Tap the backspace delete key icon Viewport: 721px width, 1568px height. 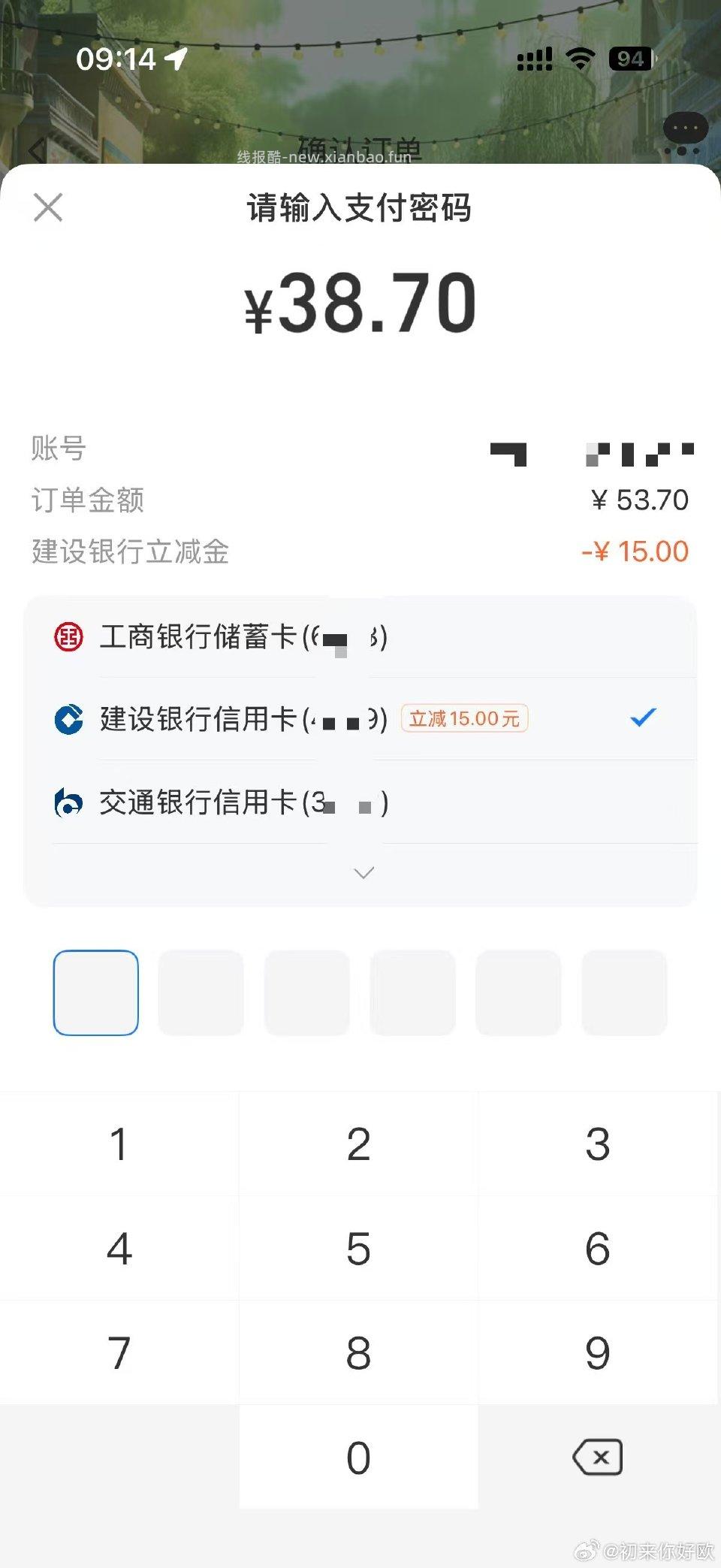pos(597,1456)
